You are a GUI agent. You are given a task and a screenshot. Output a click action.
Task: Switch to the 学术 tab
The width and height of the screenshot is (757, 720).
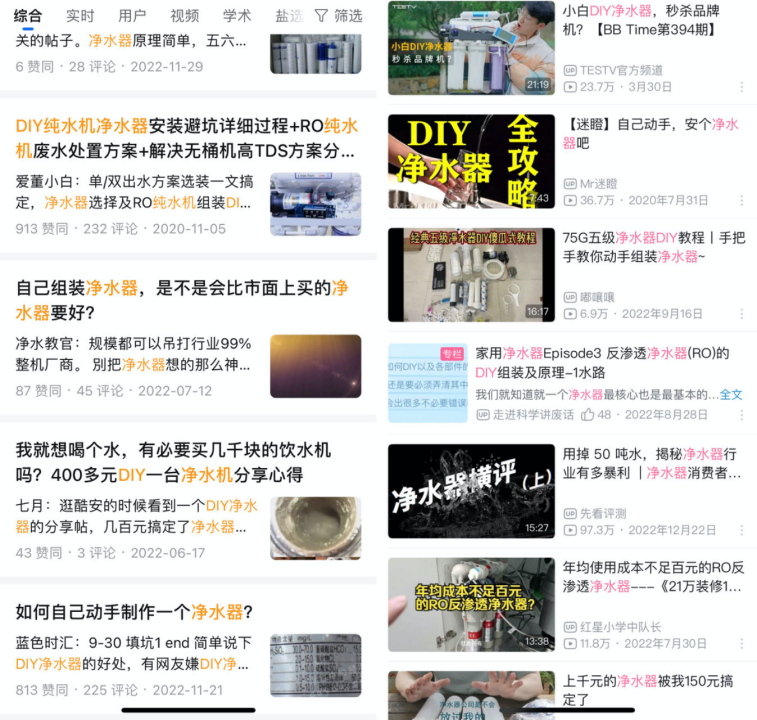[237, 16]
